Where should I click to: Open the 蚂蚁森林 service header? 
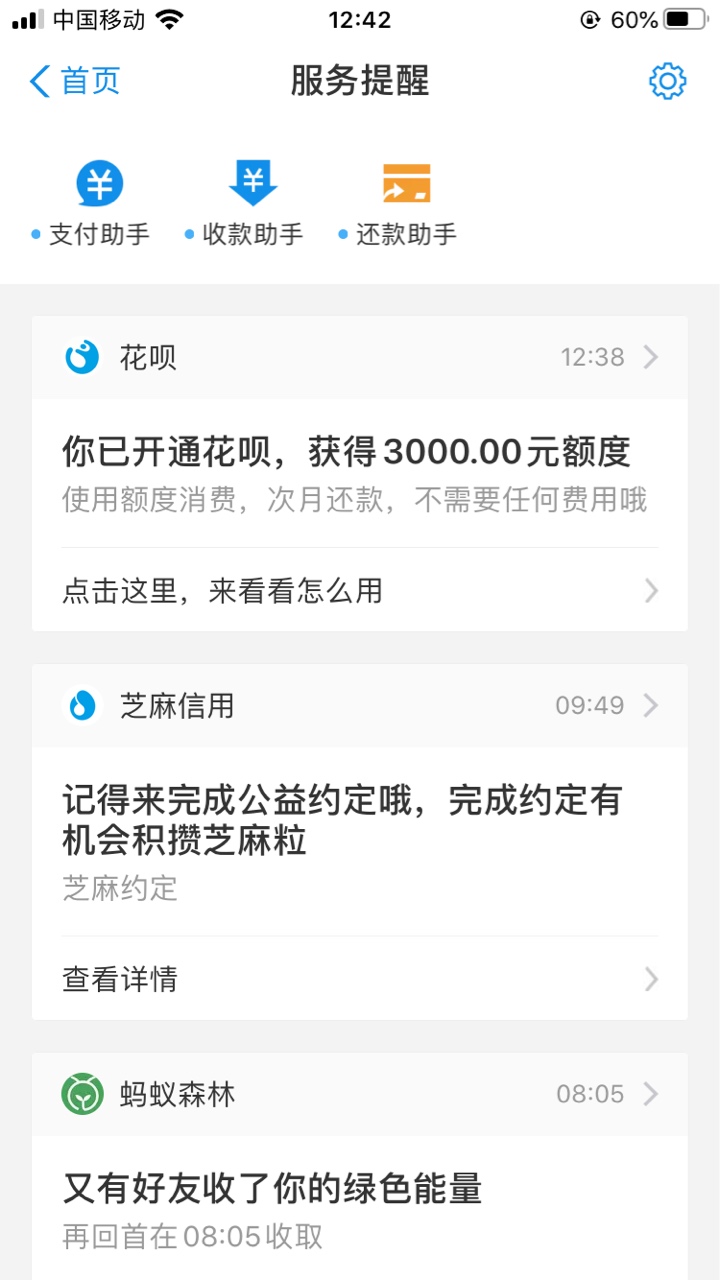[360, 1094]
